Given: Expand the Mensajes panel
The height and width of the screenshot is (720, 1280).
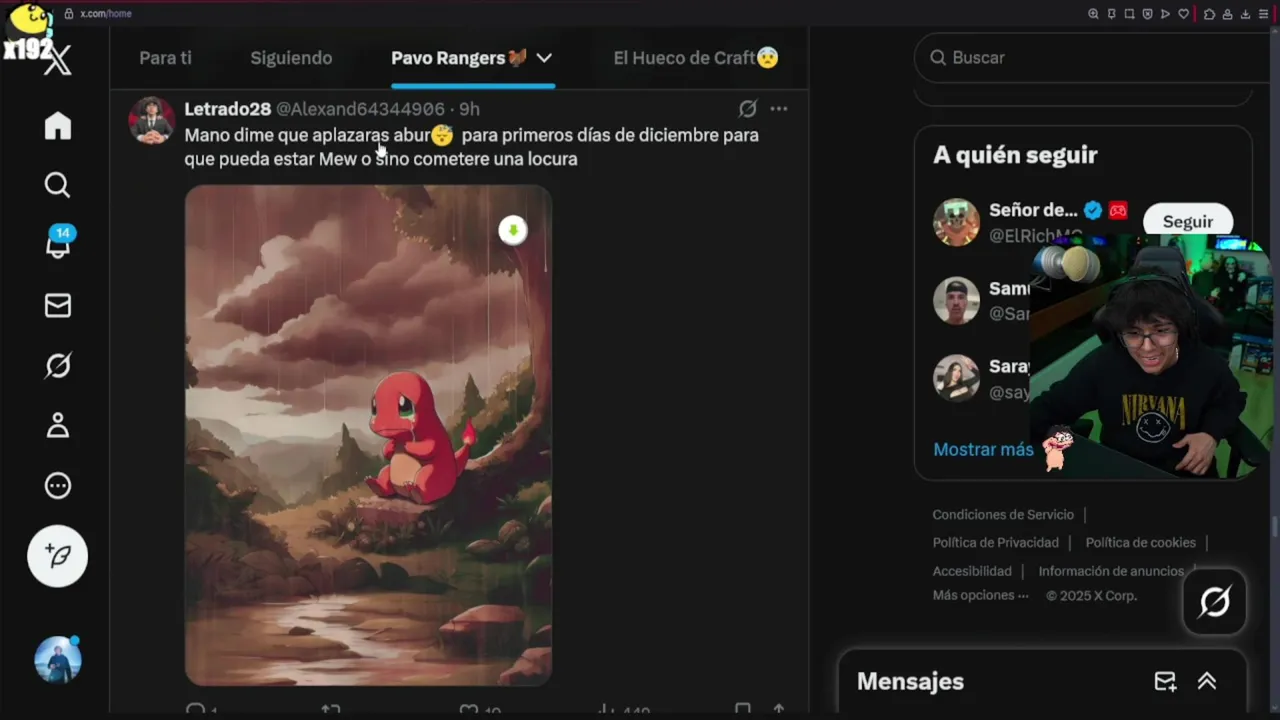Looking at the screenshot, I should click(1207, 681).
